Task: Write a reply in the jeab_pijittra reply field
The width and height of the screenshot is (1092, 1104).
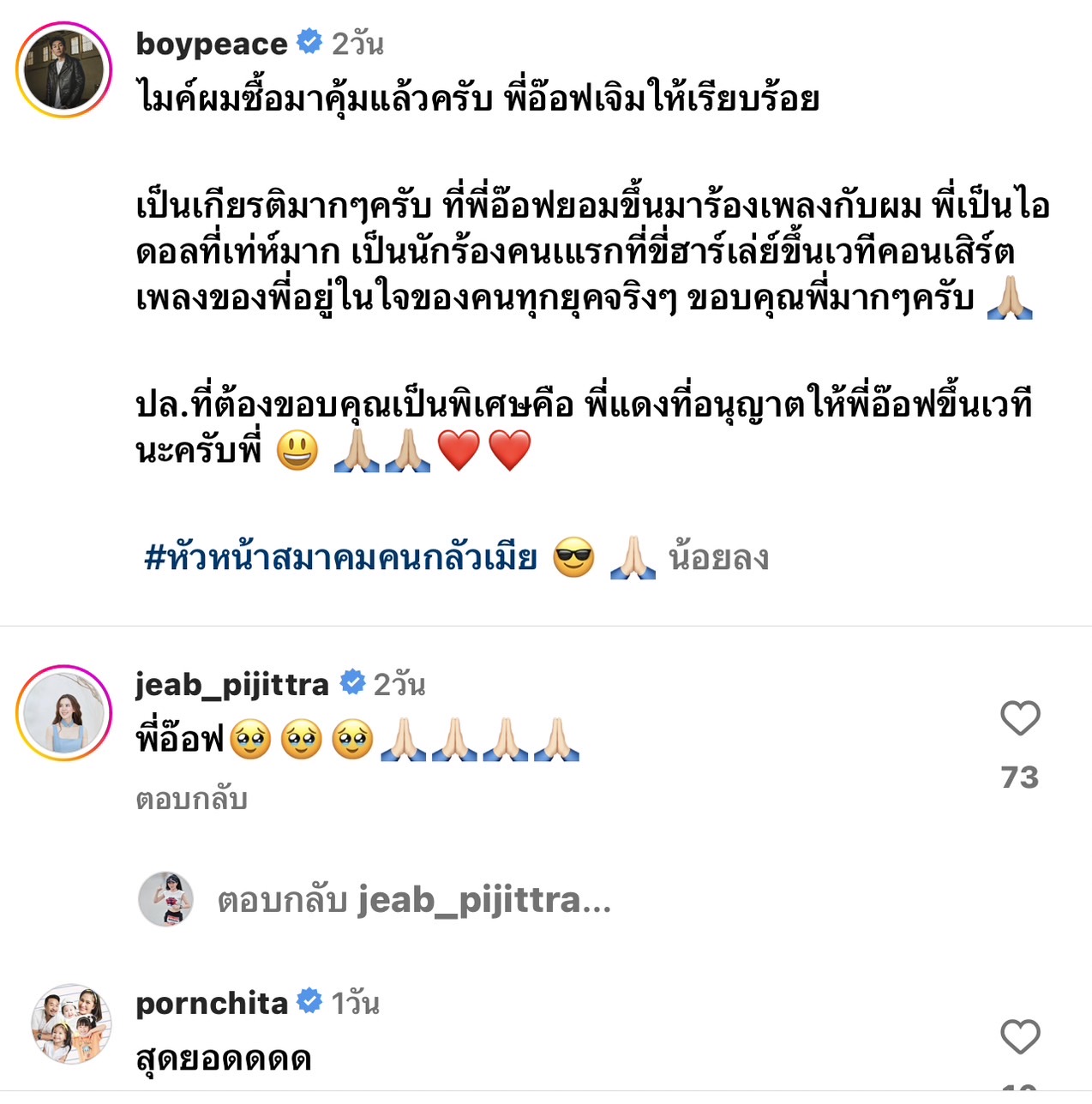Action: pos(414,900)
